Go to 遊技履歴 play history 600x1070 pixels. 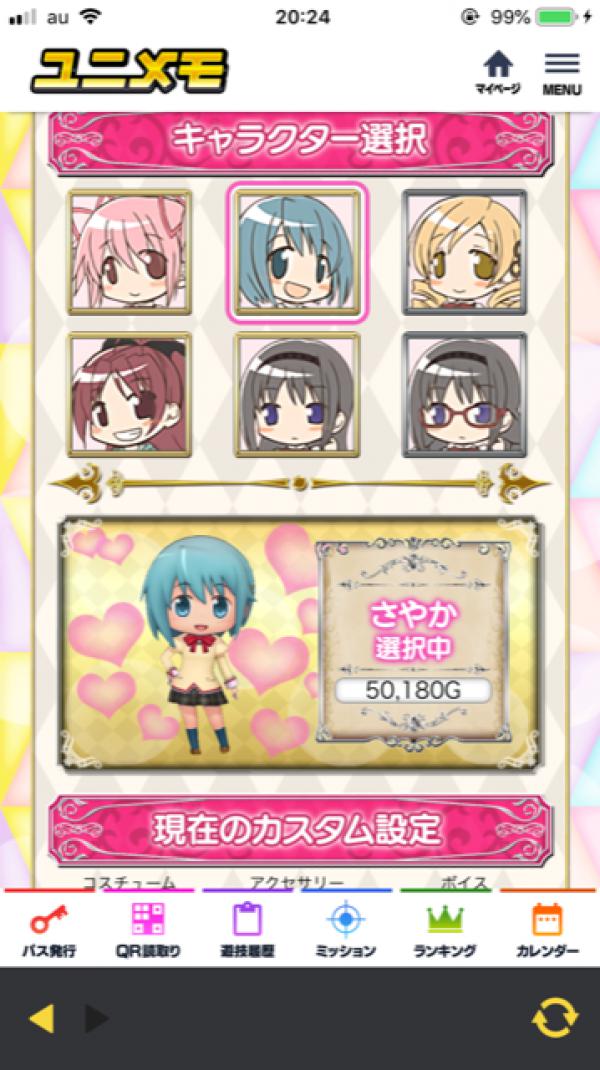(247, 929)
